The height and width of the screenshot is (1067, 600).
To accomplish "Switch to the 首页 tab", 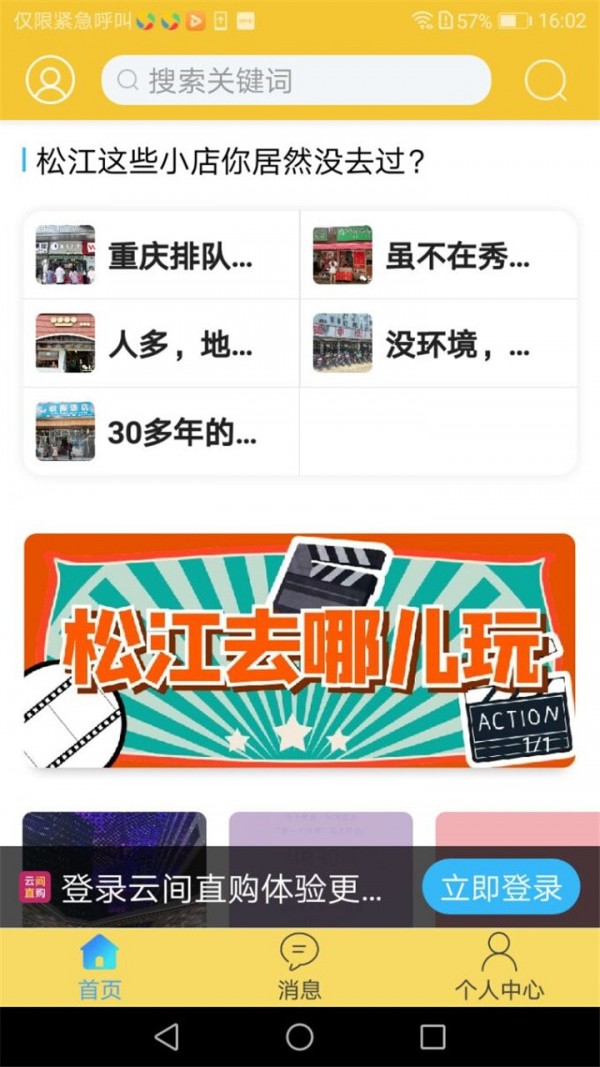I will pyautogui.click(x=100, y=967).
